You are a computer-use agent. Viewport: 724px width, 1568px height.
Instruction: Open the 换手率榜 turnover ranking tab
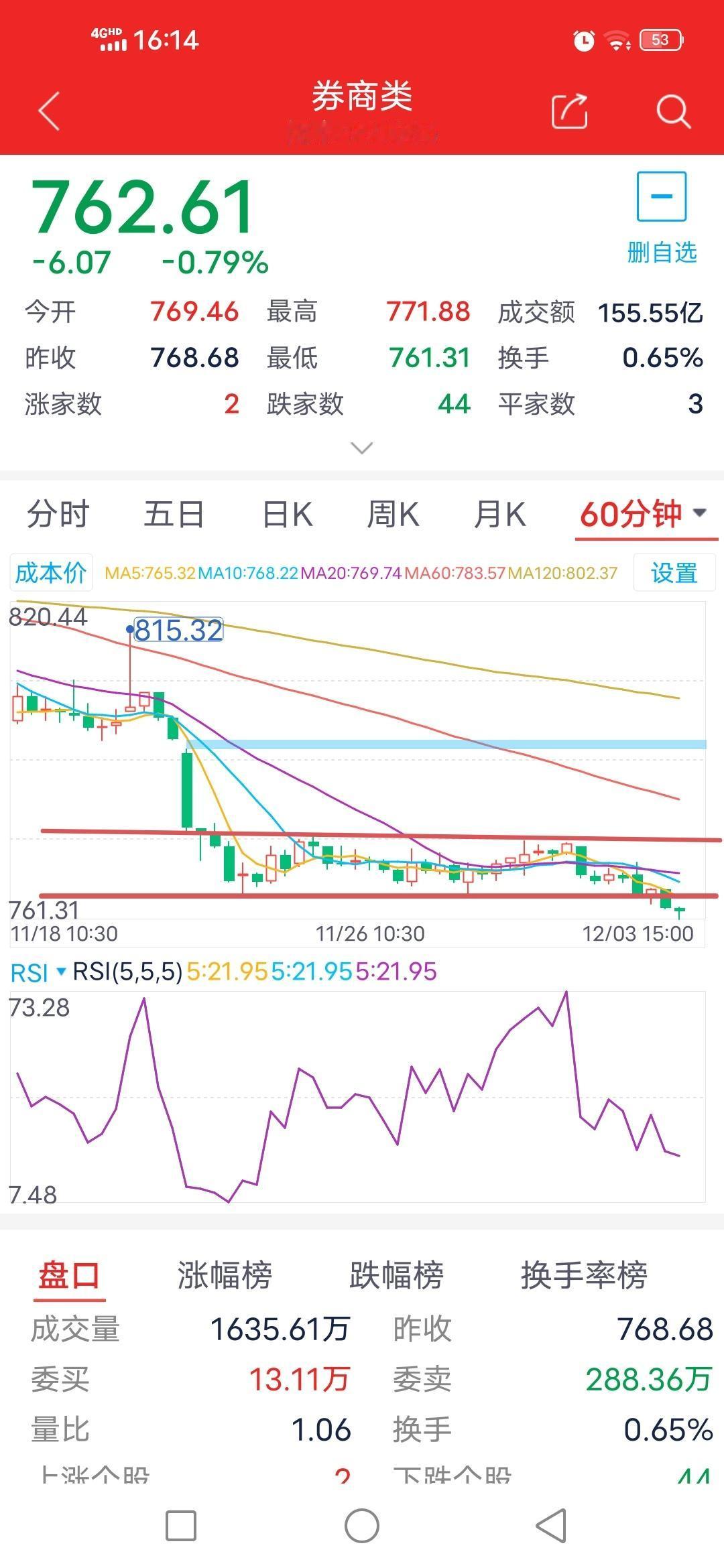click(x=585, y=1275)
